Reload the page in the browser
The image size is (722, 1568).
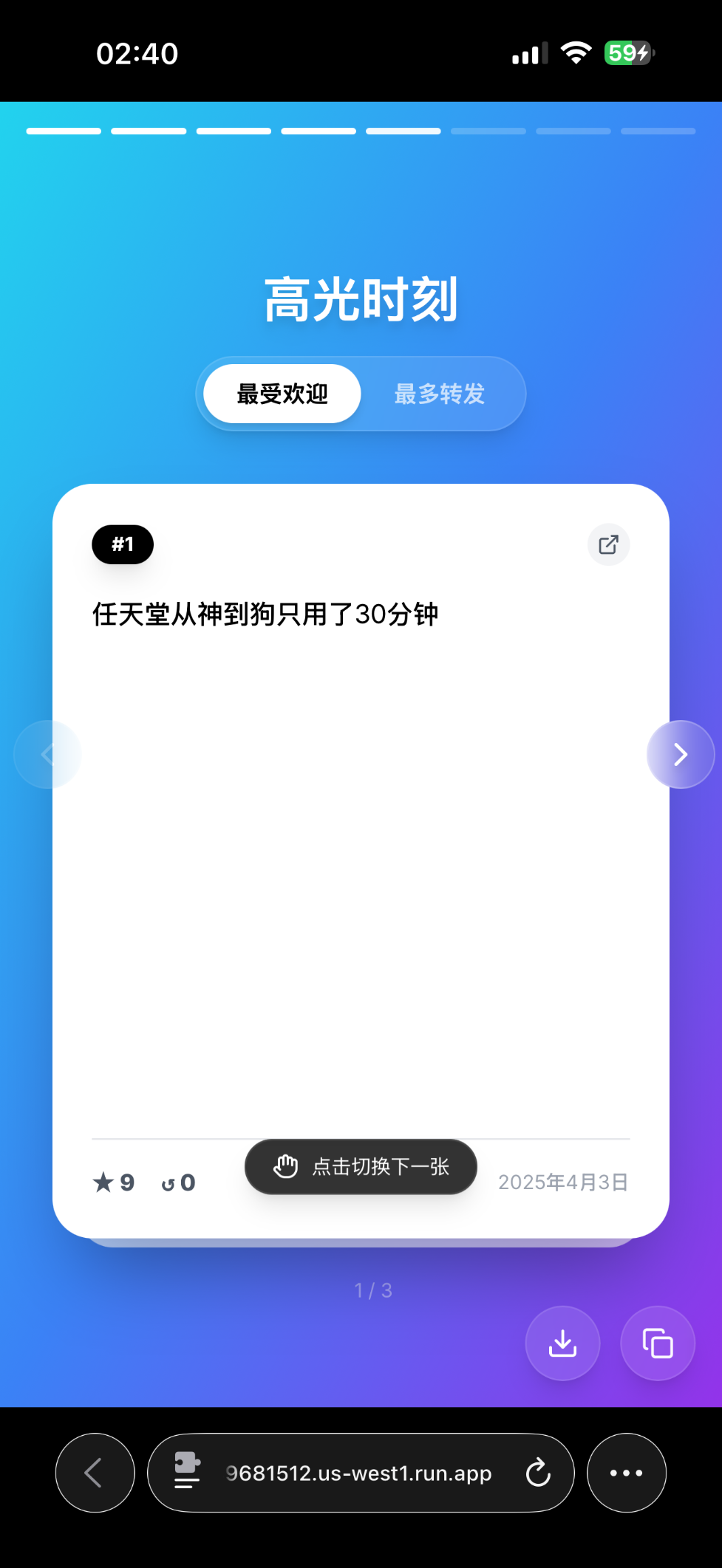(x=538, y=1473)
